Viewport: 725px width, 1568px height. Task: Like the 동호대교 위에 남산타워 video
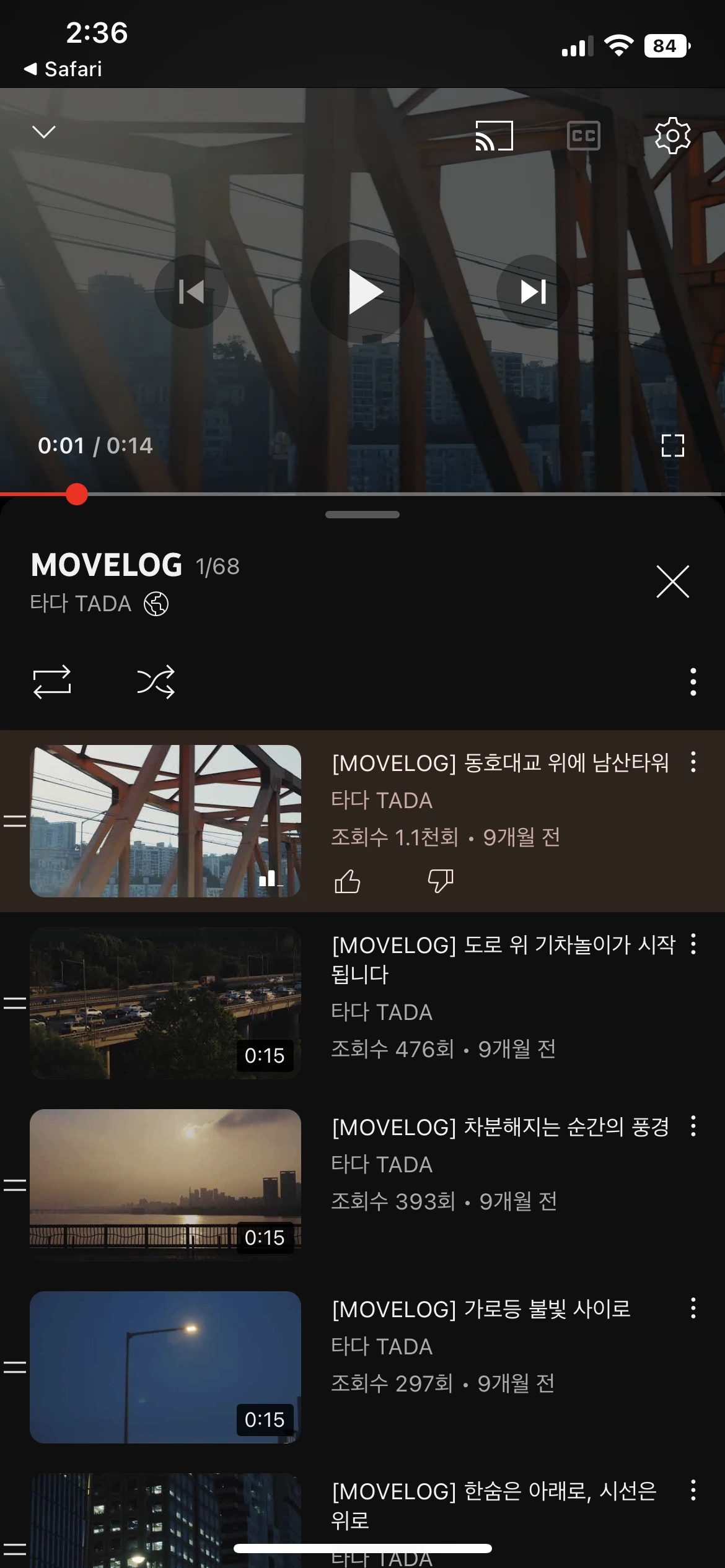347,881
